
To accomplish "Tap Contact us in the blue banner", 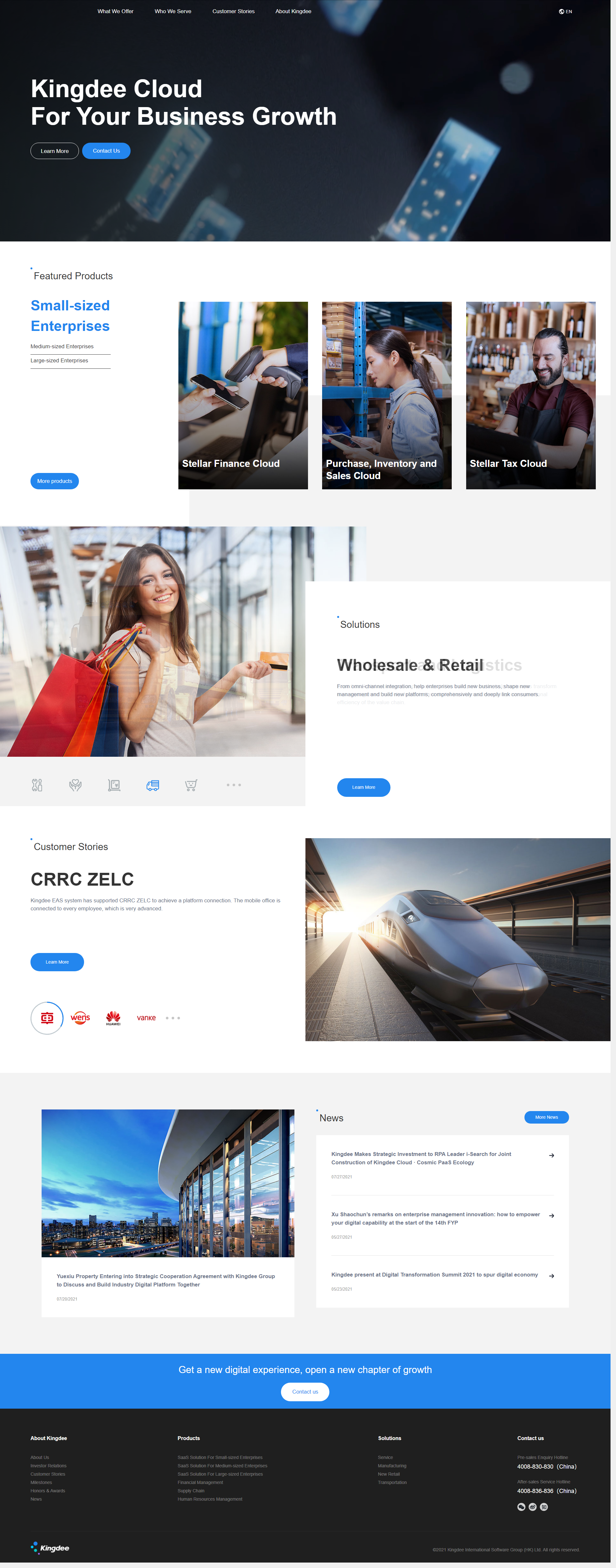I will [305, 1391].
